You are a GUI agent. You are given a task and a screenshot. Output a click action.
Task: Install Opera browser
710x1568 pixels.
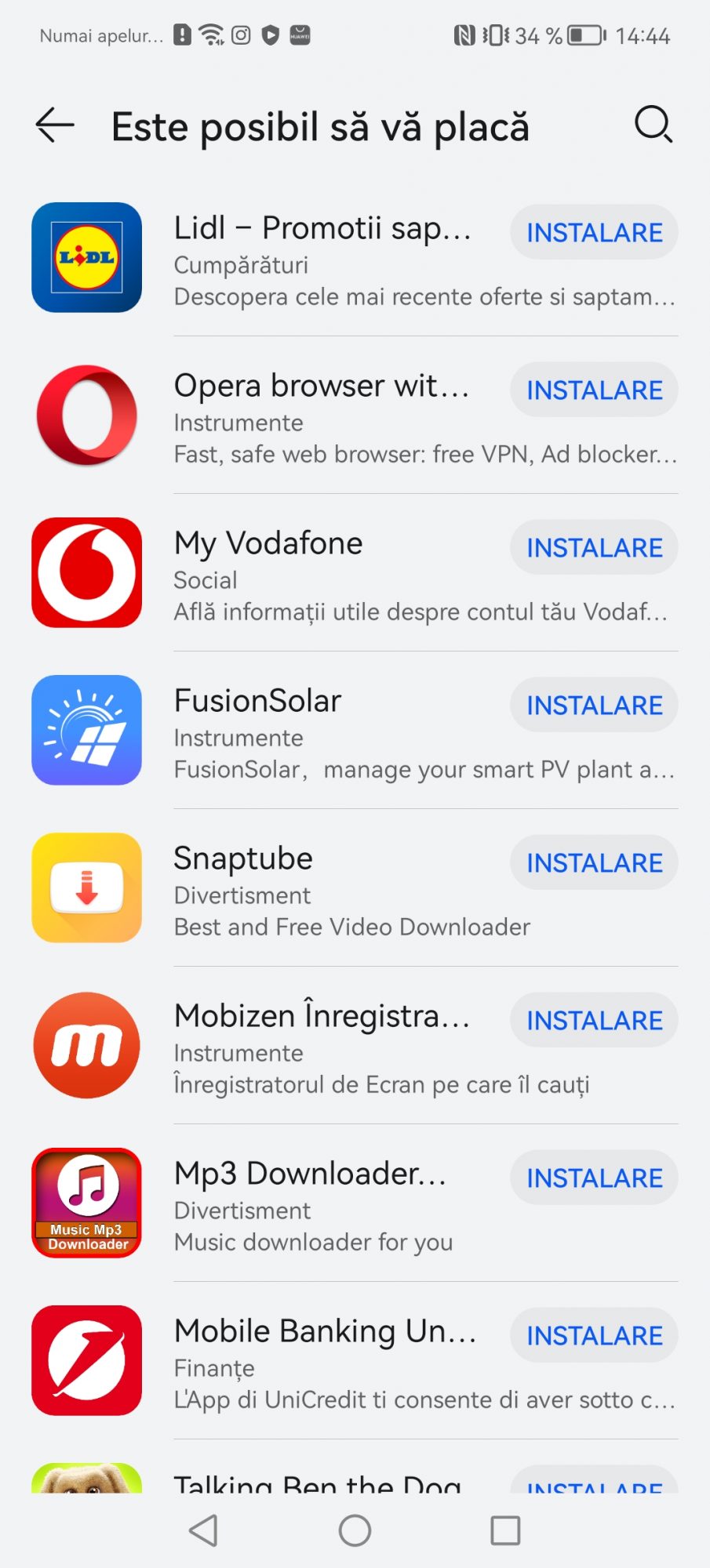coord(594,390)
